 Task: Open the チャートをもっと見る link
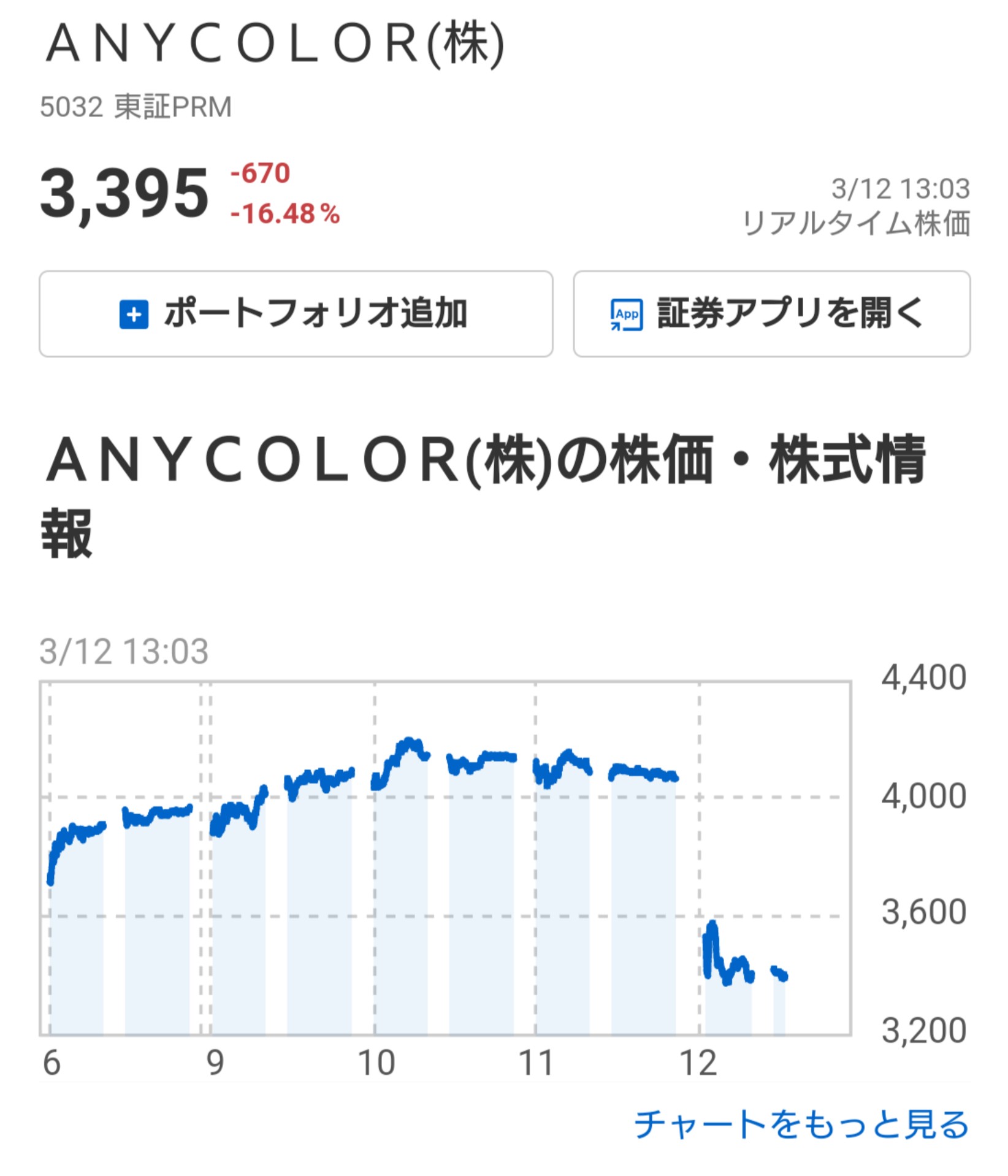[x=801, y=1124]
